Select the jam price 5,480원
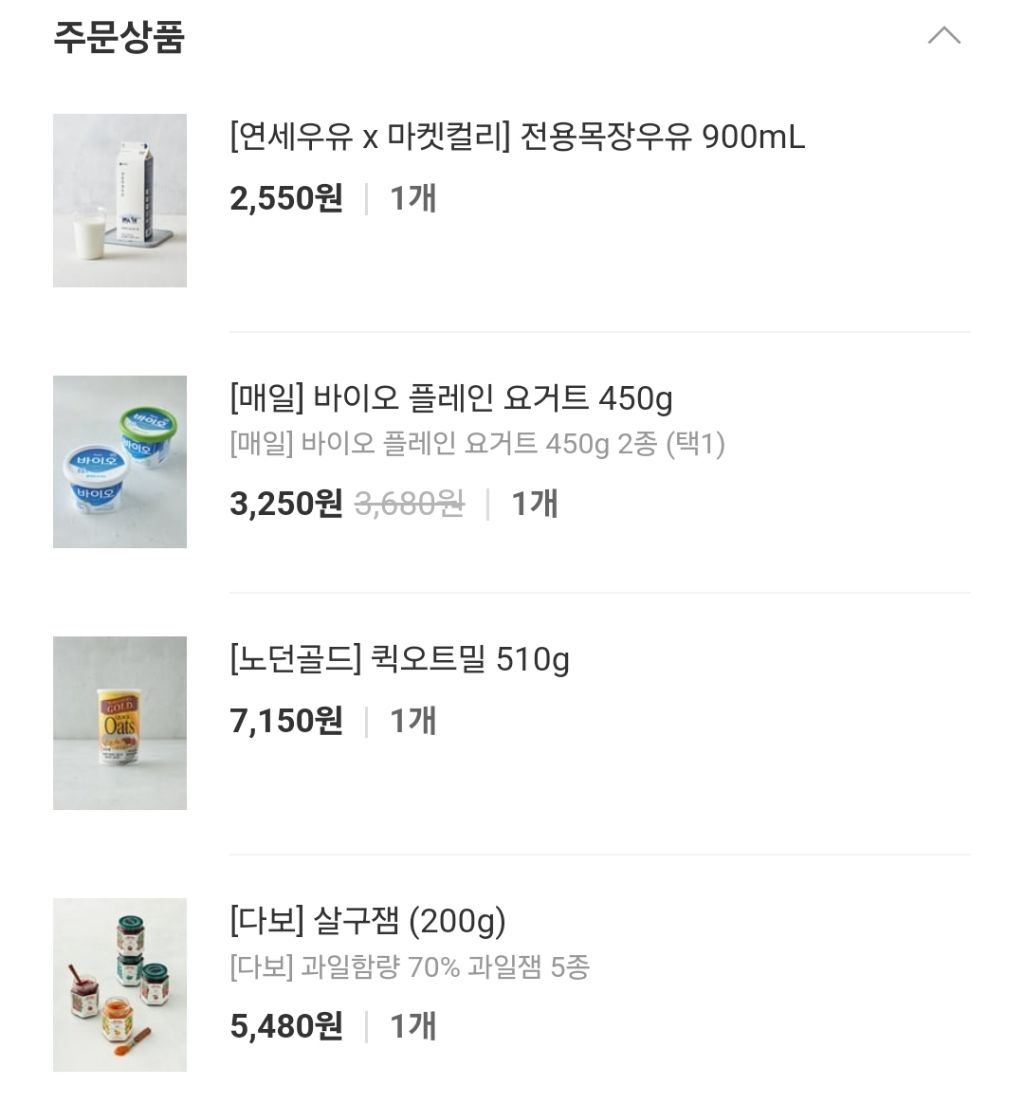 click(x=287, y=1026)
